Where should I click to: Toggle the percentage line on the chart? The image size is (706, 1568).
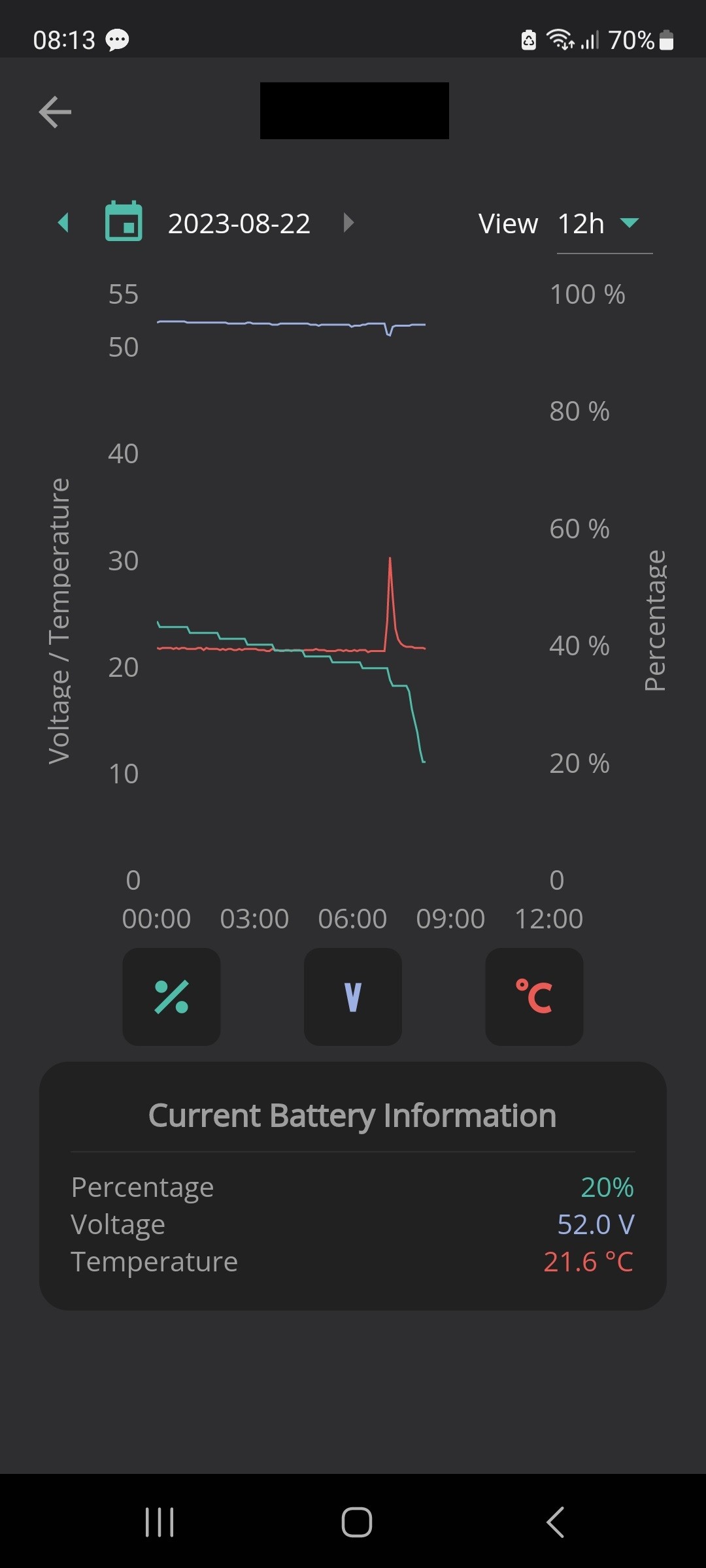point(171,997)
